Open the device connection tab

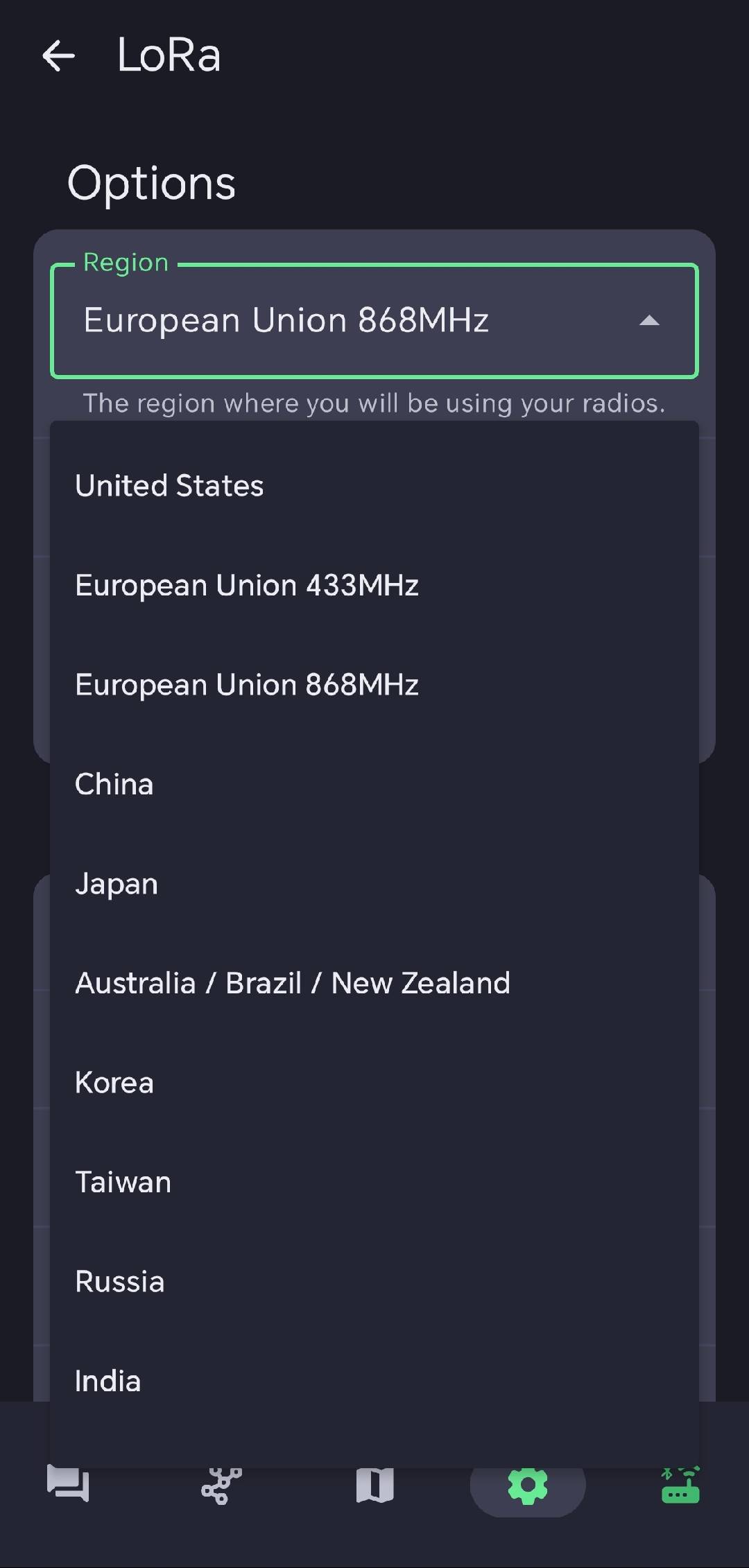[680, 1485]
